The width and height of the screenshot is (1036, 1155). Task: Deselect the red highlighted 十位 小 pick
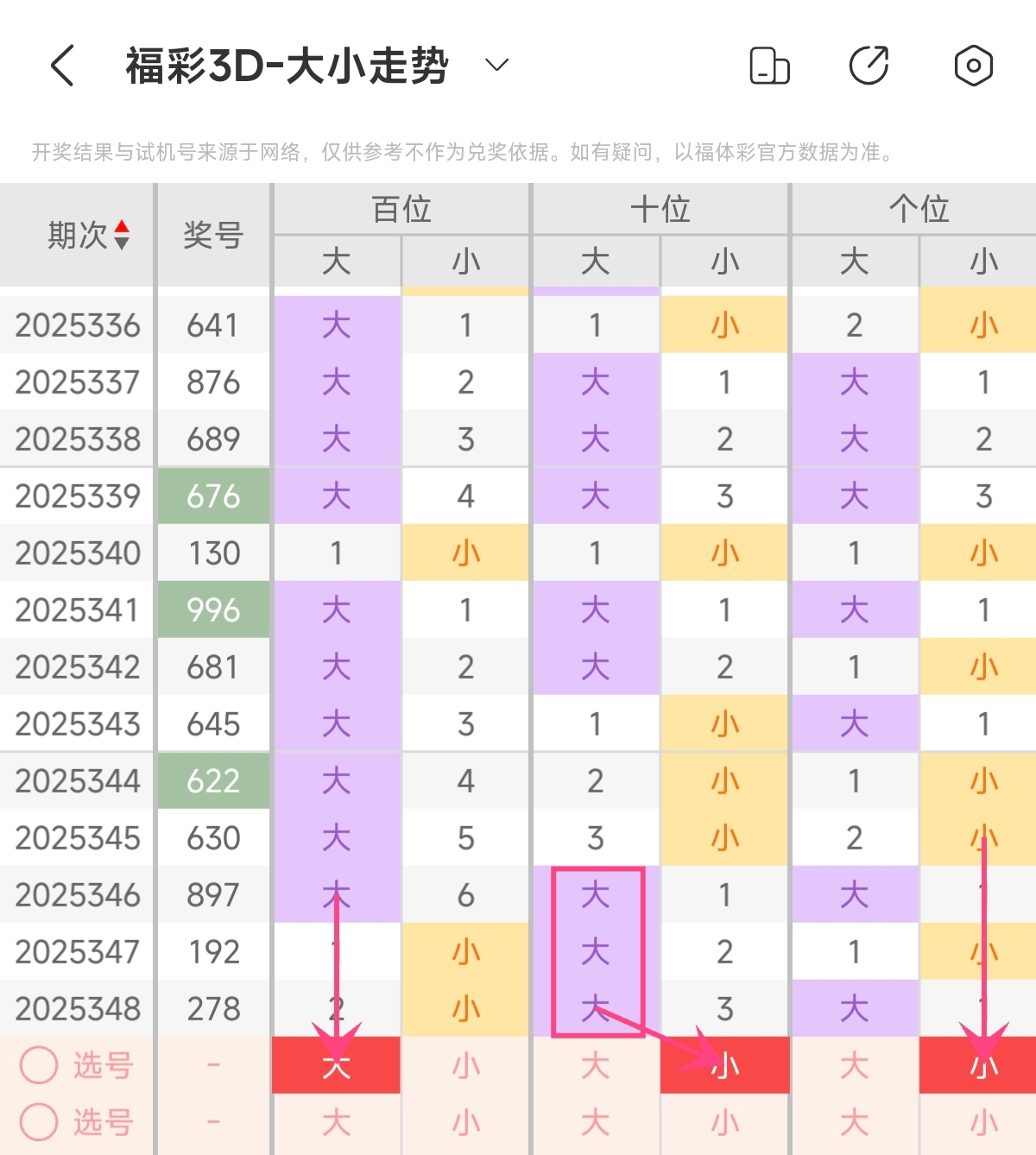click(725, 1065)
